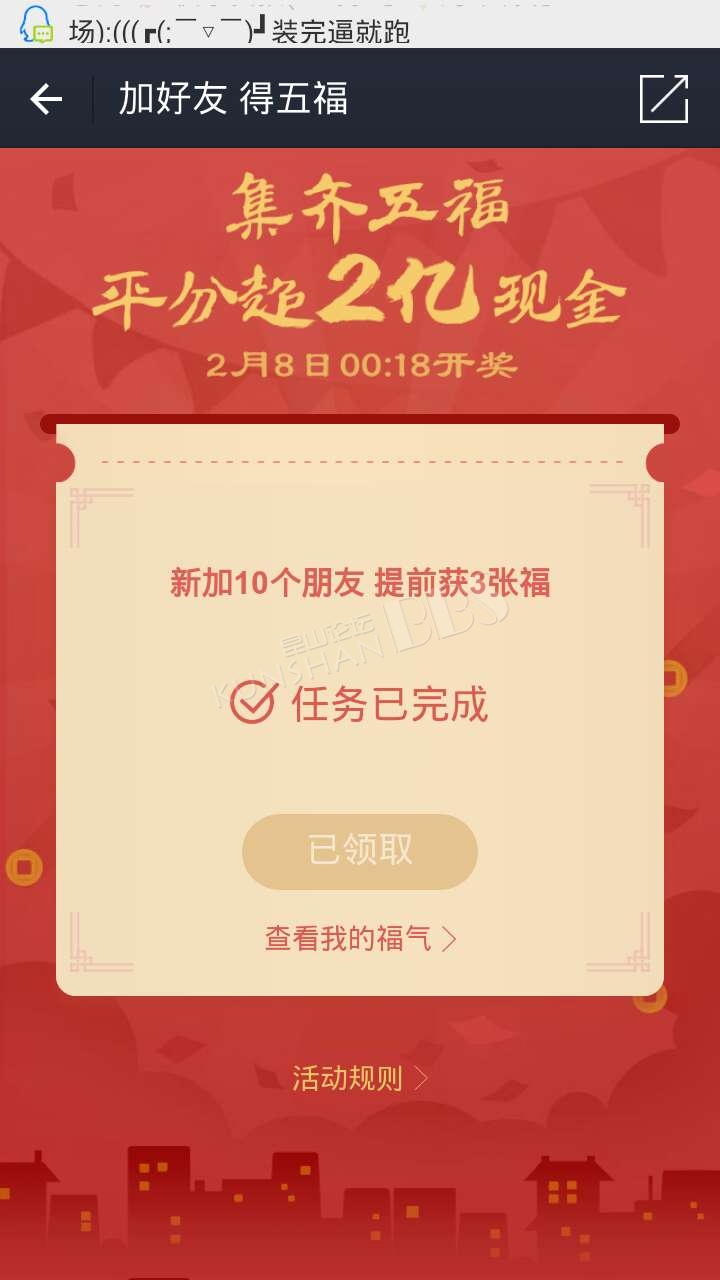
Task: Open the share icon in the header
Action: 664,99
